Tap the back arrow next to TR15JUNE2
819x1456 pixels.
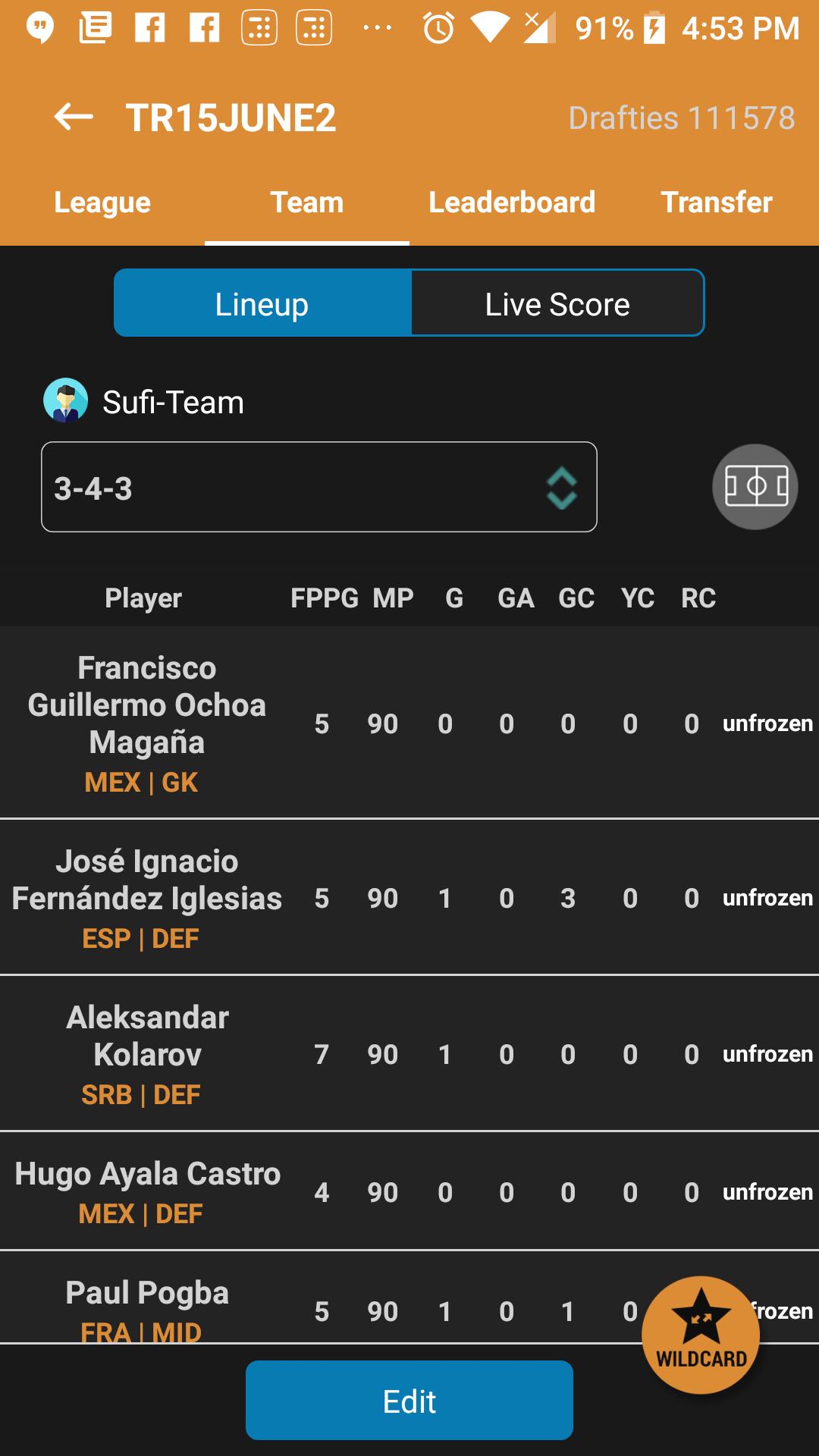click(x=72, y=118)
